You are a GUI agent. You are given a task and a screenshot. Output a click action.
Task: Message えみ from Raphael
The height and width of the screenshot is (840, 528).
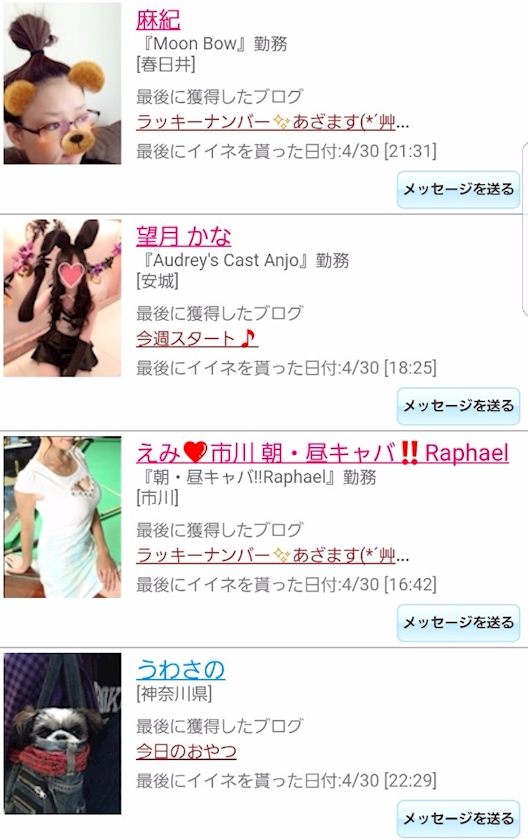[x=458, y=622]
